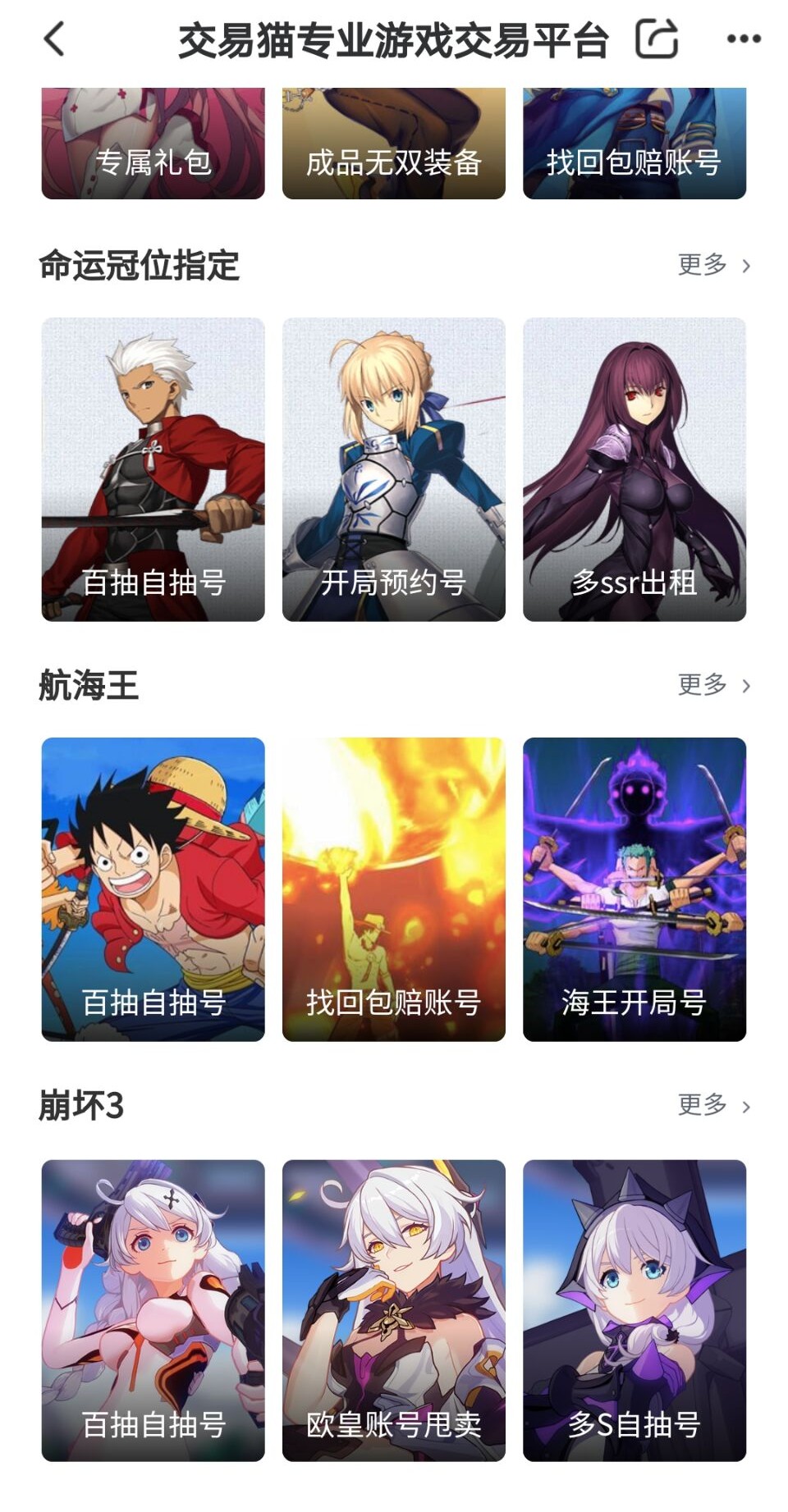Open the 多ssr出租 card
This screenshot has width=788, height=1512.
(635, 469)
